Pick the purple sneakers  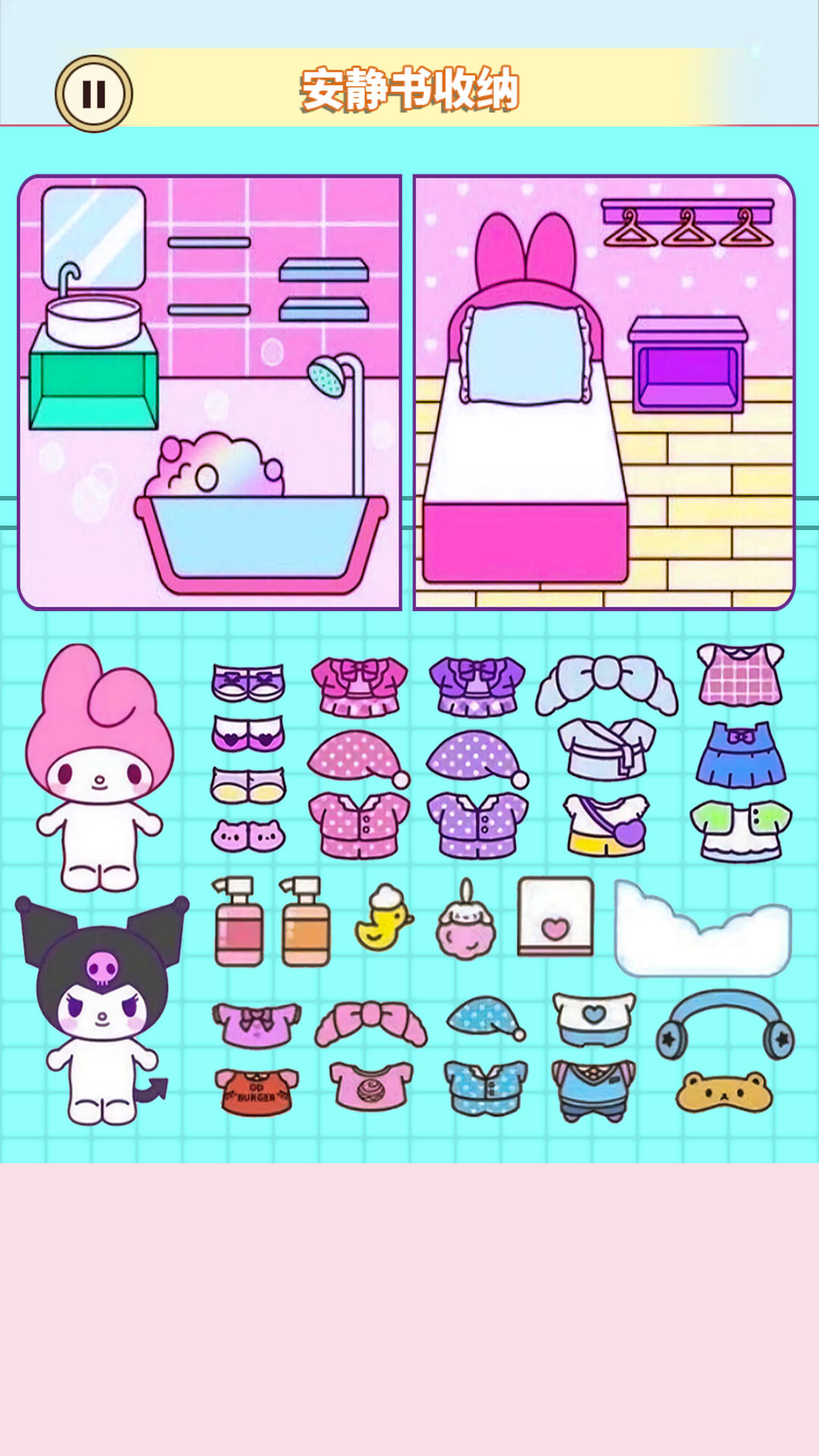(248, 682)
